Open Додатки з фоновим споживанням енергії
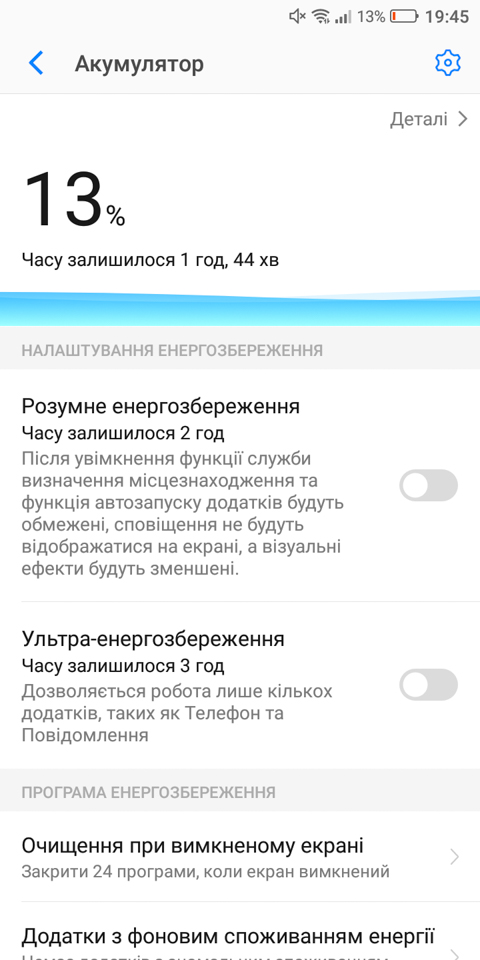This screenshot has height=960, width=480. pyautogui.click(x=240, y=931)
